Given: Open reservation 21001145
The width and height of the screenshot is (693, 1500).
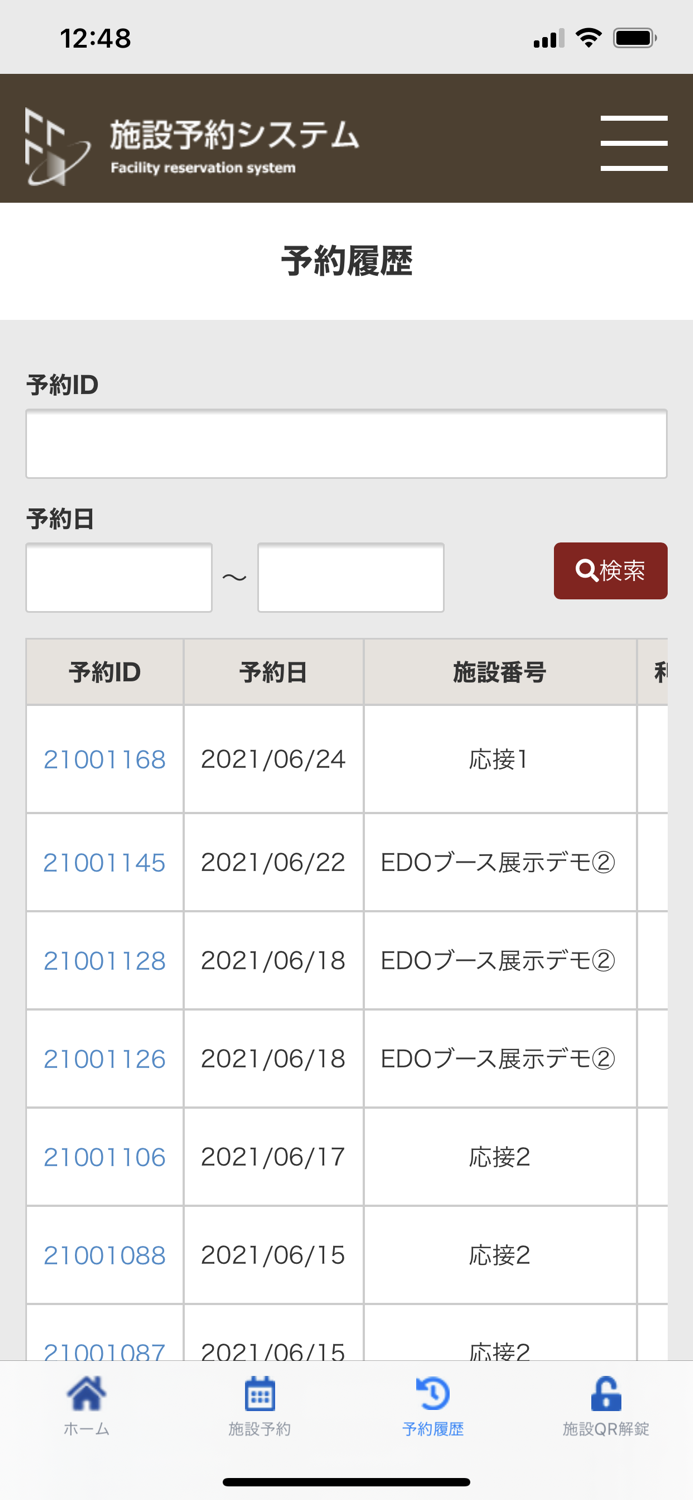Looking at the screenshot, I should tap(104, 863).
